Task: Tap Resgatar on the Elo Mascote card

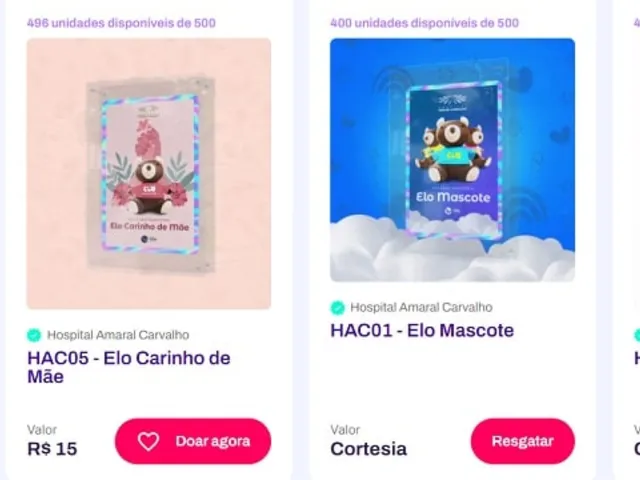Action: click(522, 441)
